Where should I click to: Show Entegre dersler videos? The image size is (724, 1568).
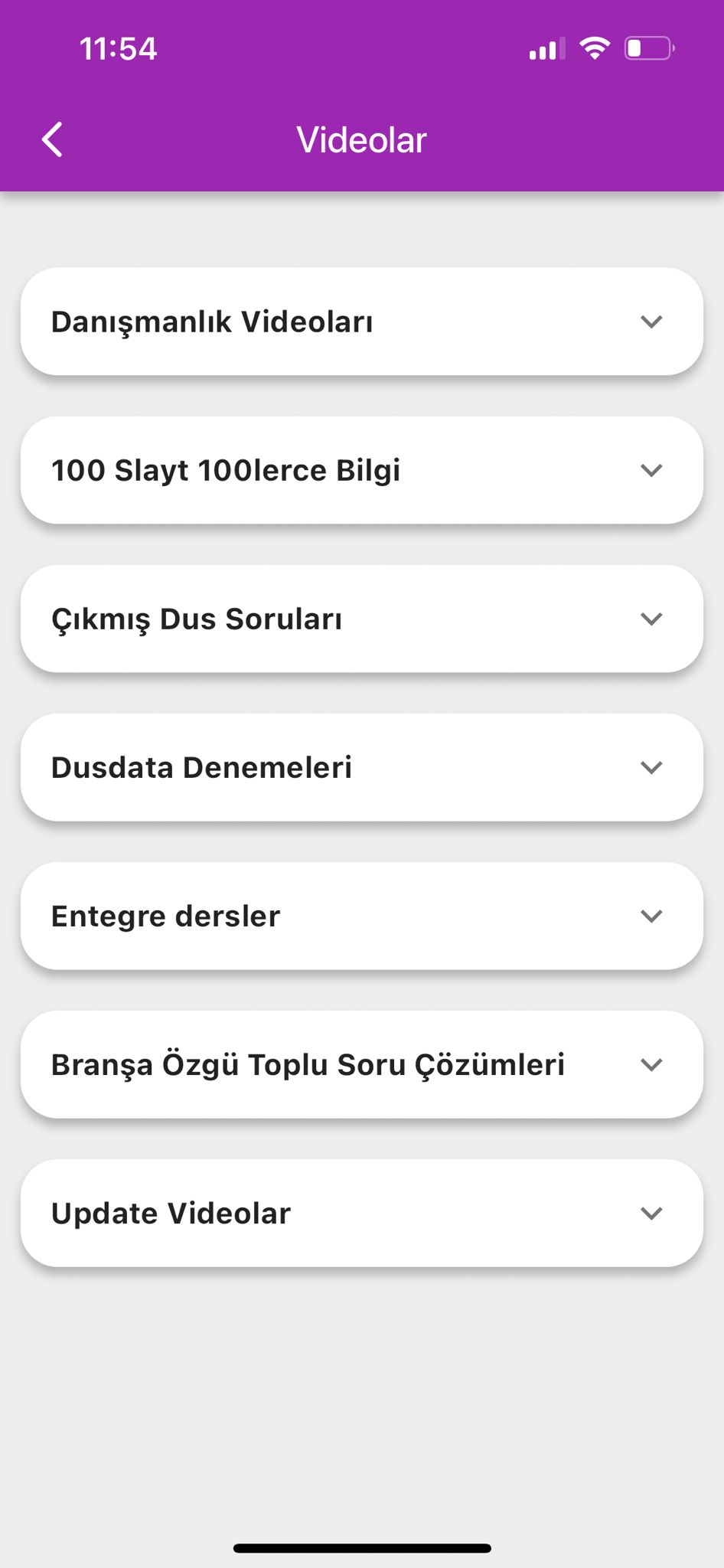(x=361, y=916)
